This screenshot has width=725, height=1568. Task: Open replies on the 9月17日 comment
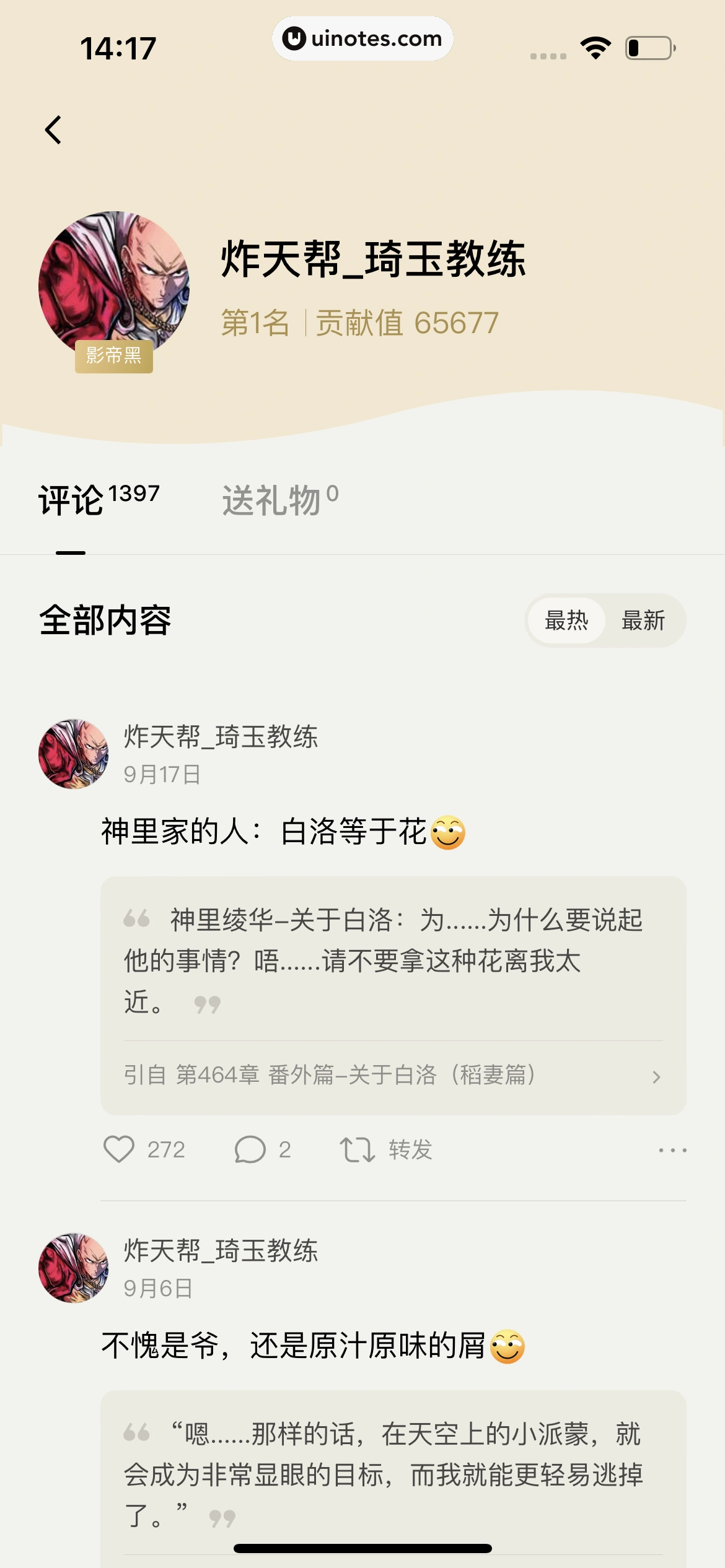tap(250, 1149)
